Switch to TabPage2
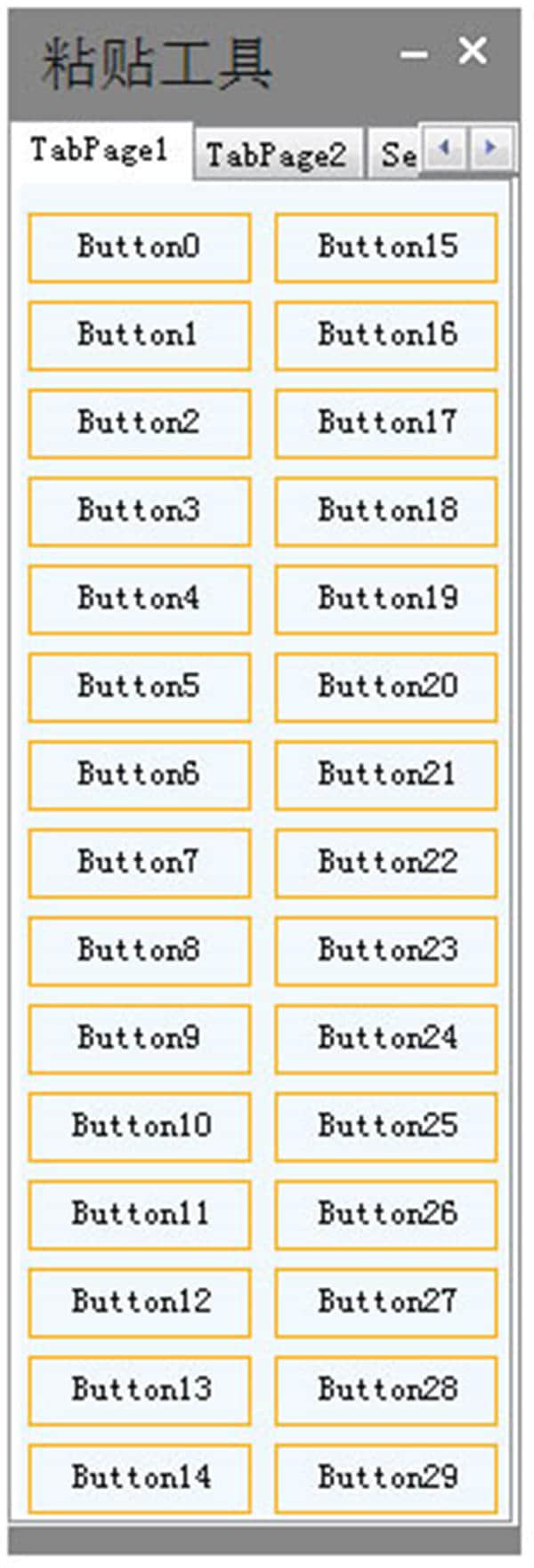Screen dimensions: 534x1568 point(276,156)
